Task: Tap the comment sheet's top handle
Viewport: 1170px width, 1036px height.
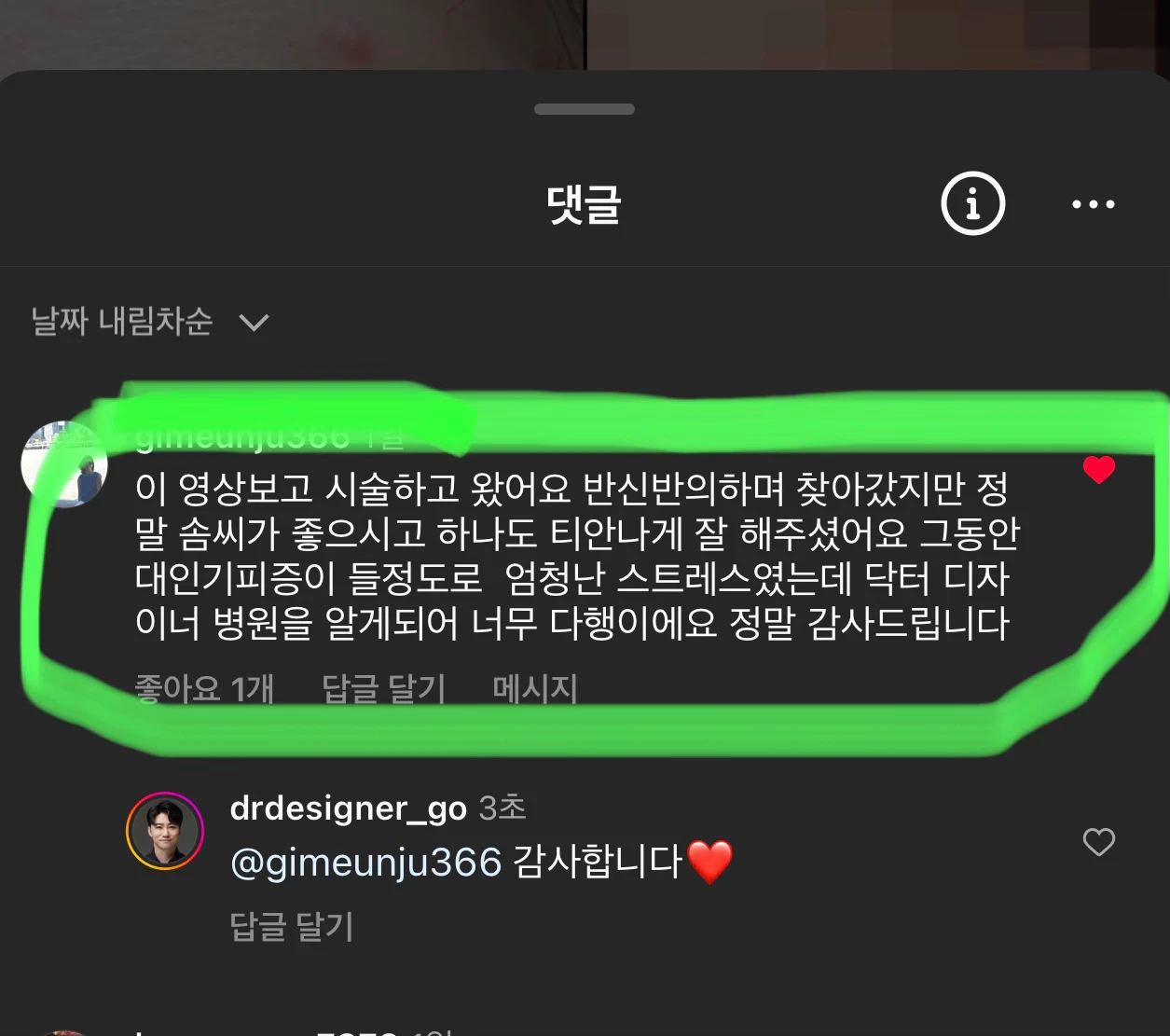Action: click(x=585, y=109)
